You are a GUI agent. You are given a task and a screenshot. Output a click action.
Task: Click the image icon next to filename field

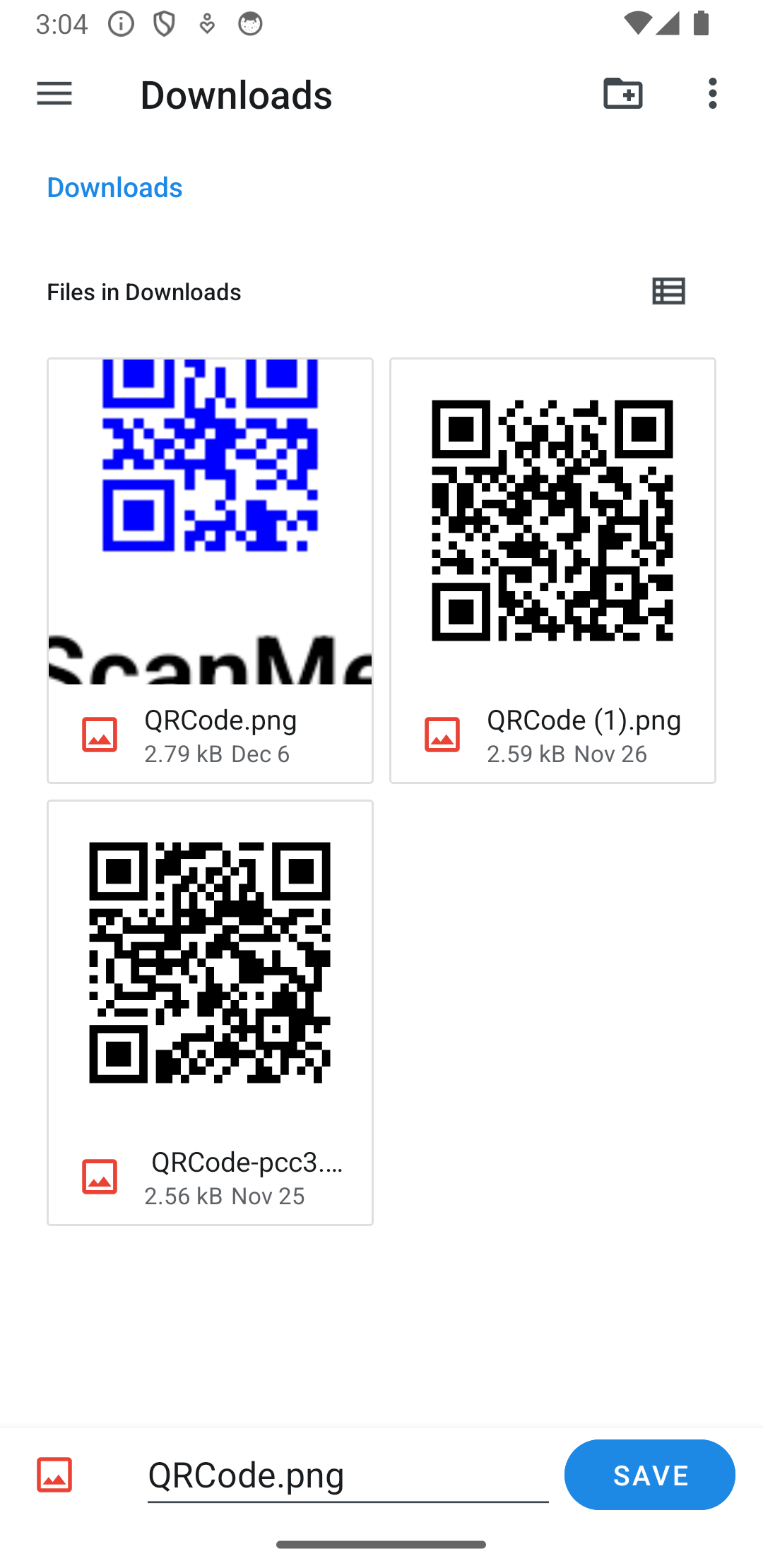(54, 1475)
